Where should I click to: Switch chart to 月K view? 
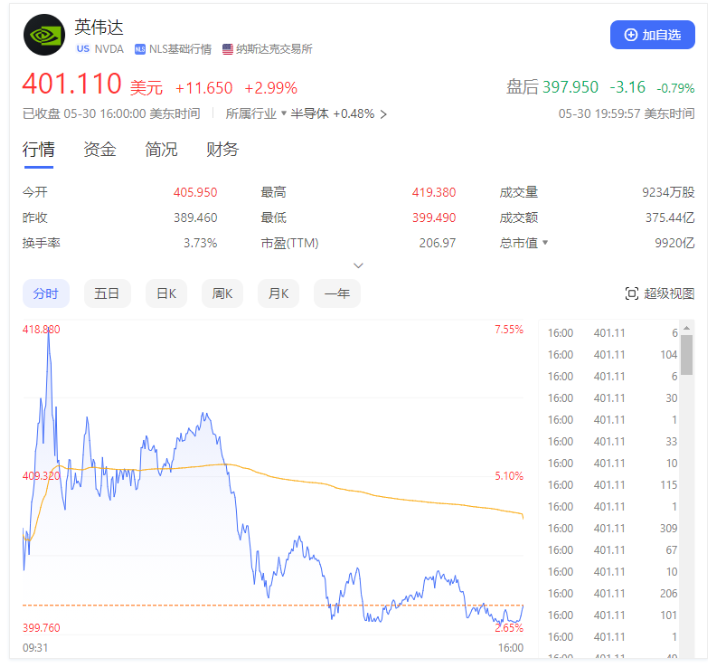(279, 294)
